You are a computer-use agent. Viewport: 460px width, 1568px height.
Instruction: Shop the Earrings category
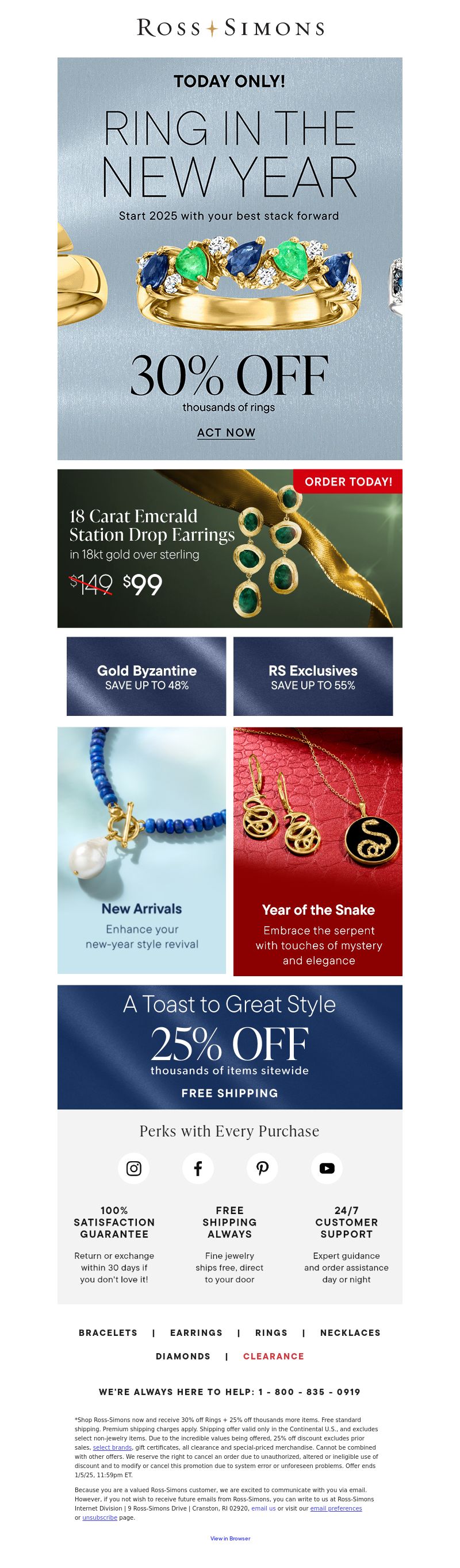coord(196,1332)
